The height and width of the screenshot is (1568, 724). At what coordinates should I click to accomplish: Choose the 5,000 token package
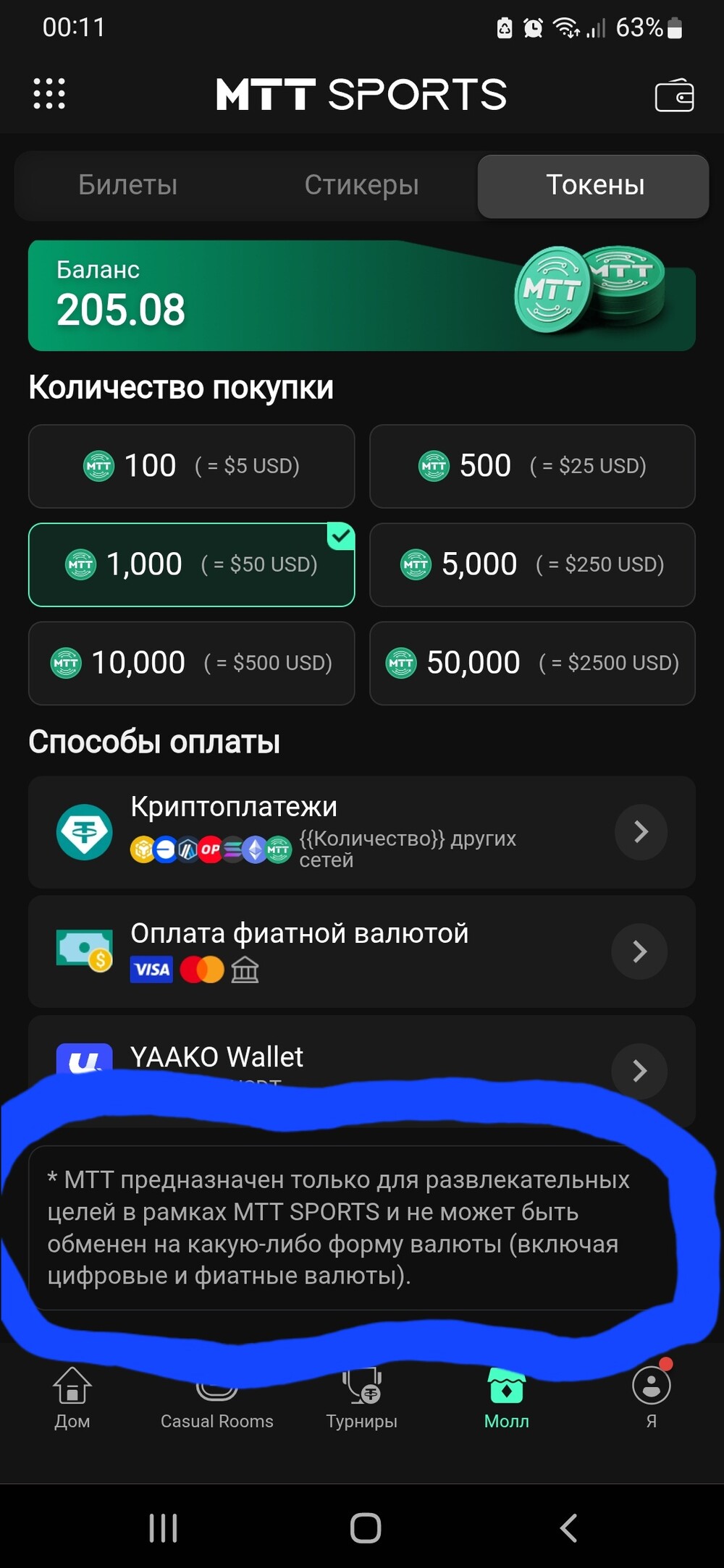pos(532,564)
